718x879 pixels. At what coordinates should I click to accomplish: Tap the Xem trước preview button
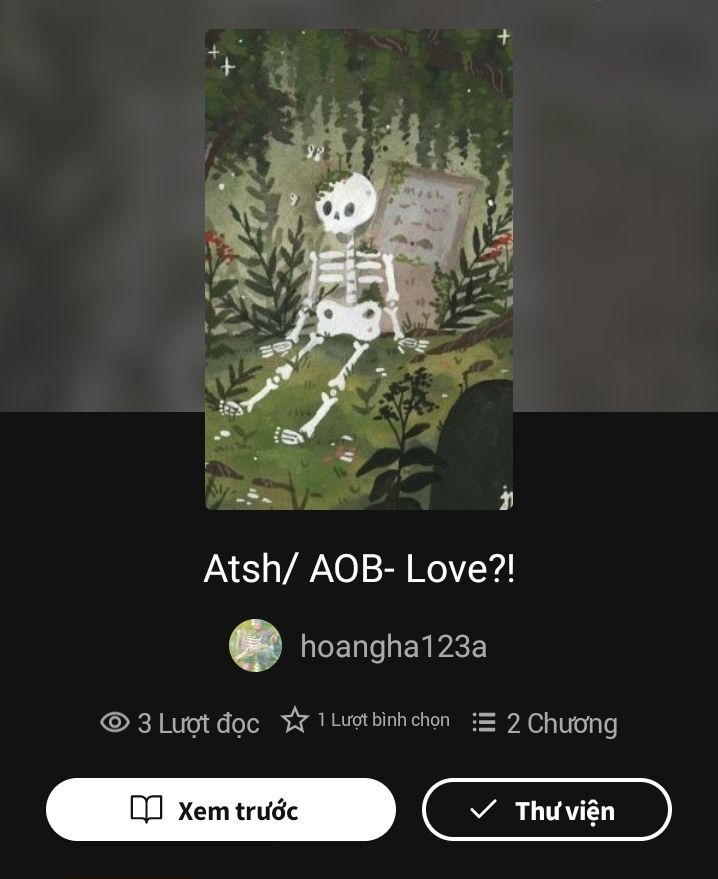click(221, 809)
